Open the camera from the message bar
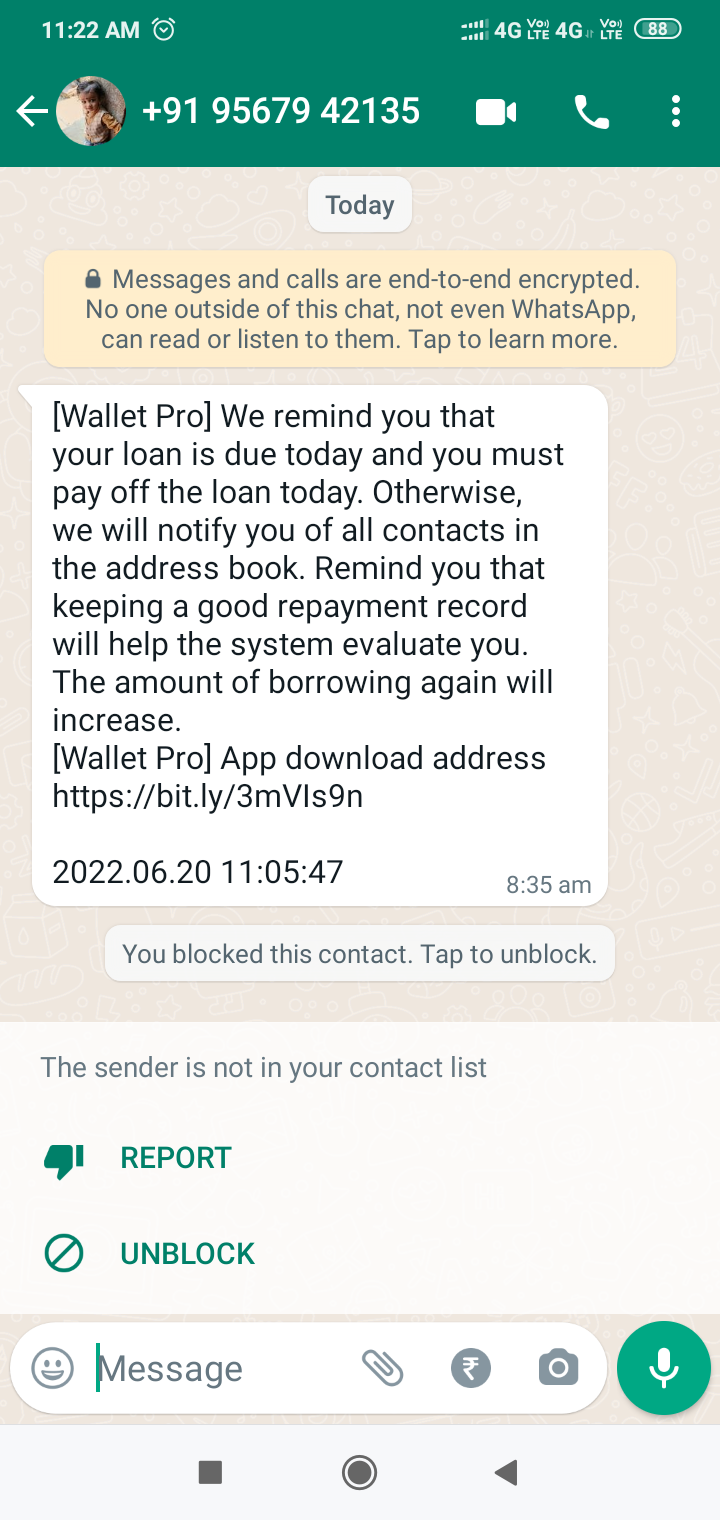This screenshot has width=720, height=1520. [558, 1368]
